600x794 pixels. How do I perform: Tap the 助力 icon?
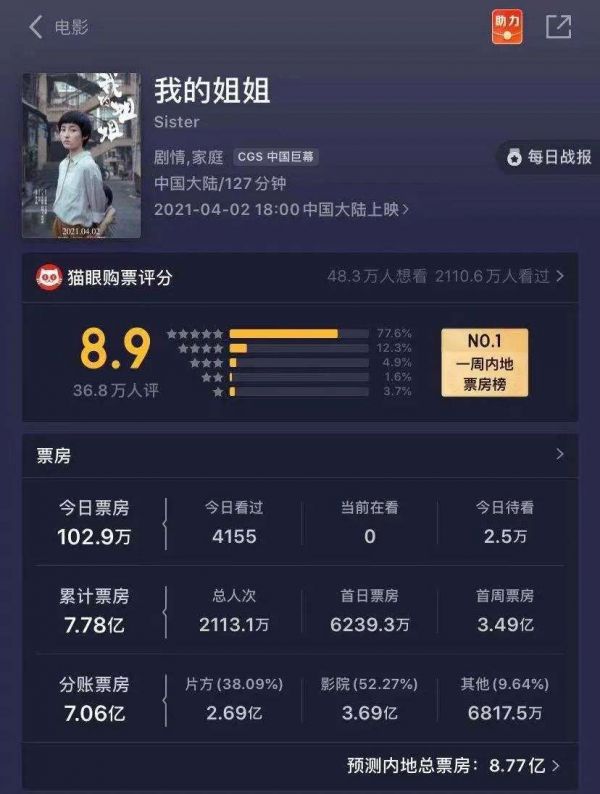coord(508,27)
